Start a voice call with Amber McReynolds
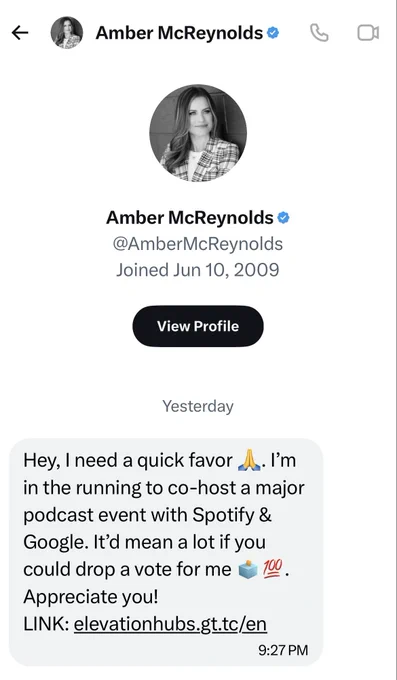Image resolution: width=397 pixels, height=680 pixels. pos(319,33)
